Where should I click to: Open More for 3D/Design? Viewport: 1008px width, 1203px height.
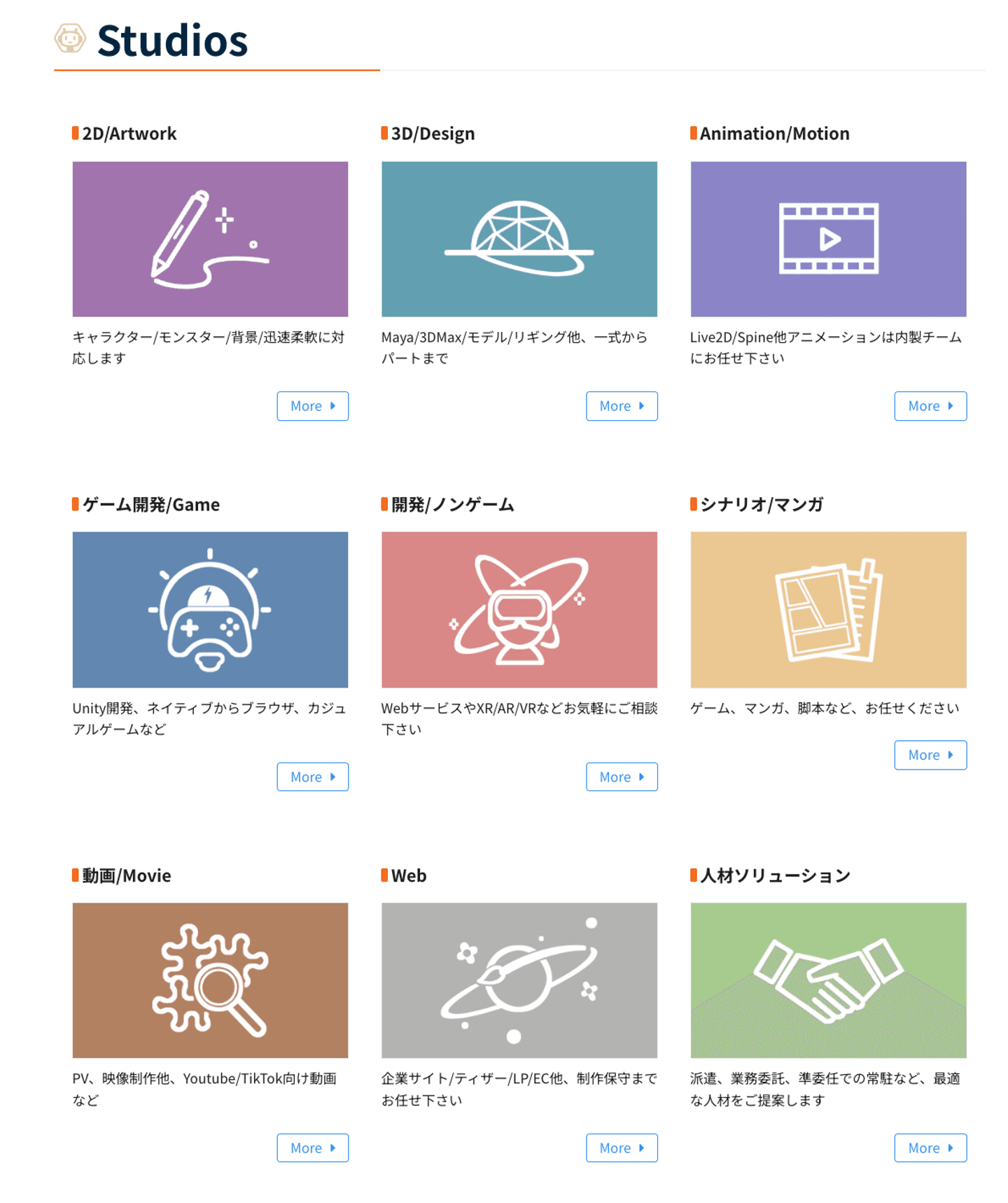pos(622,406)
